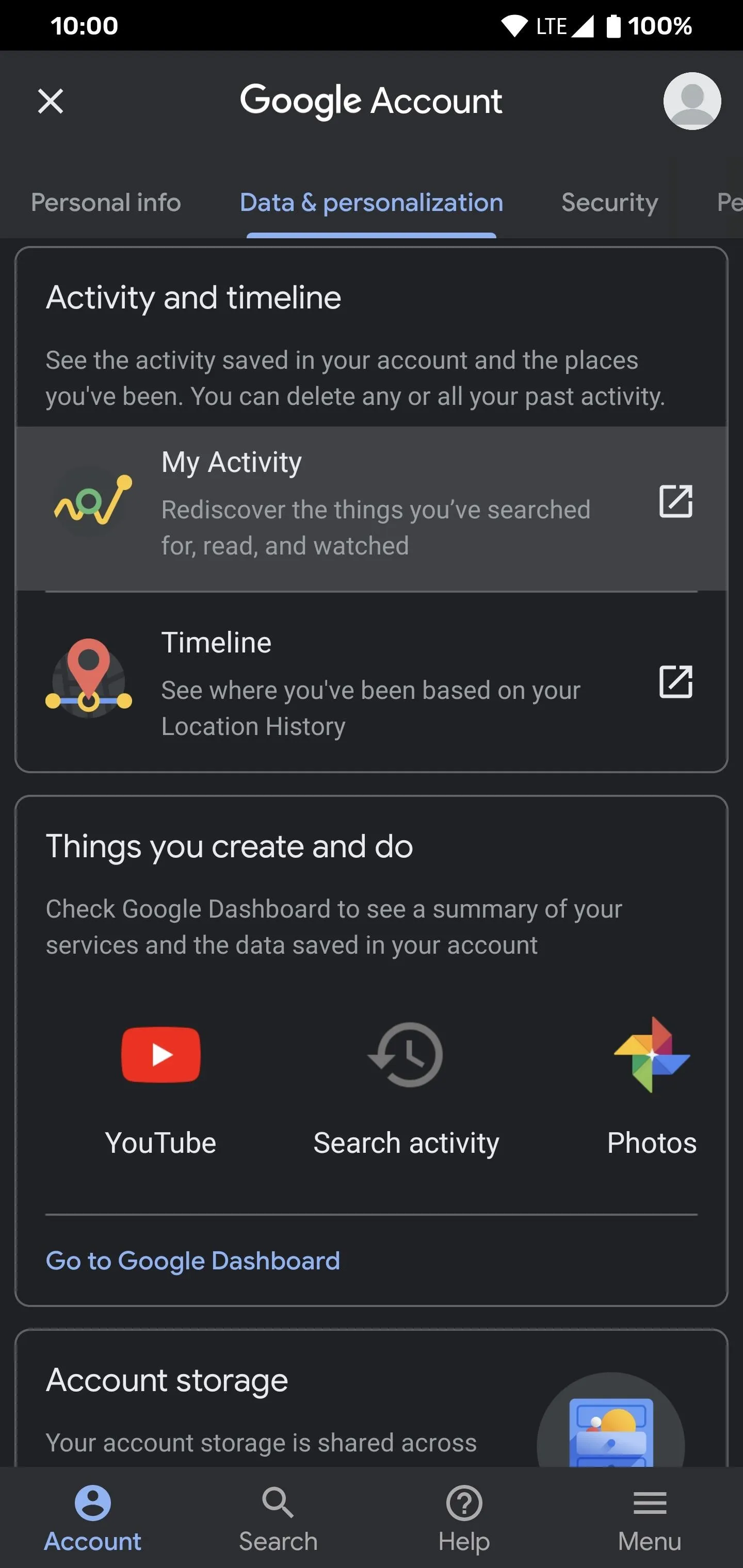743x1568 pixels.
Task: Open the Menu tab
Action: [x=650, y=1518]
